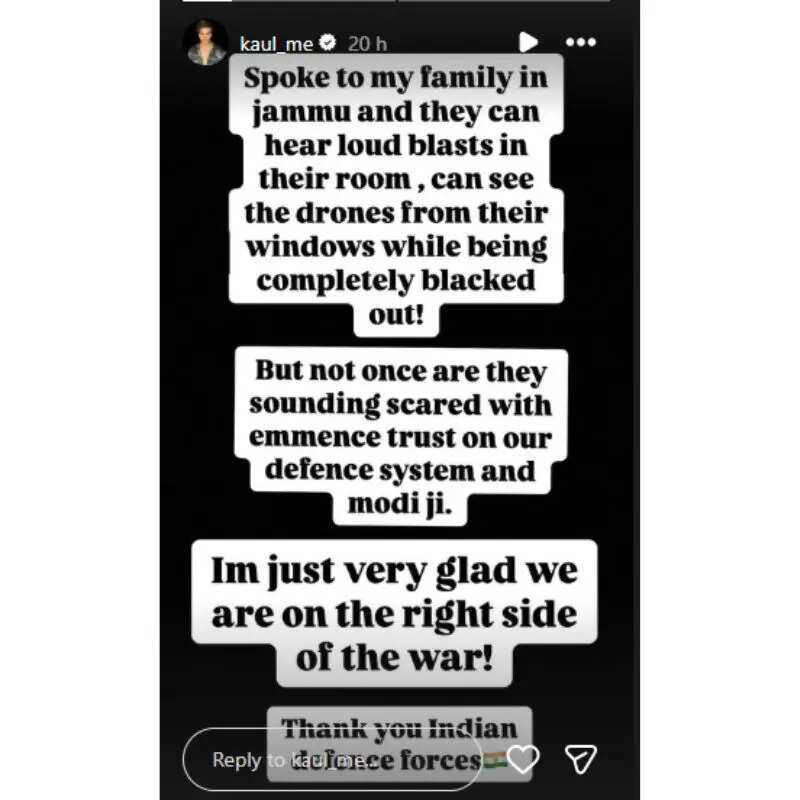
Task: Resume story playback
Action: pyautogui.click(x=528, y=42)
